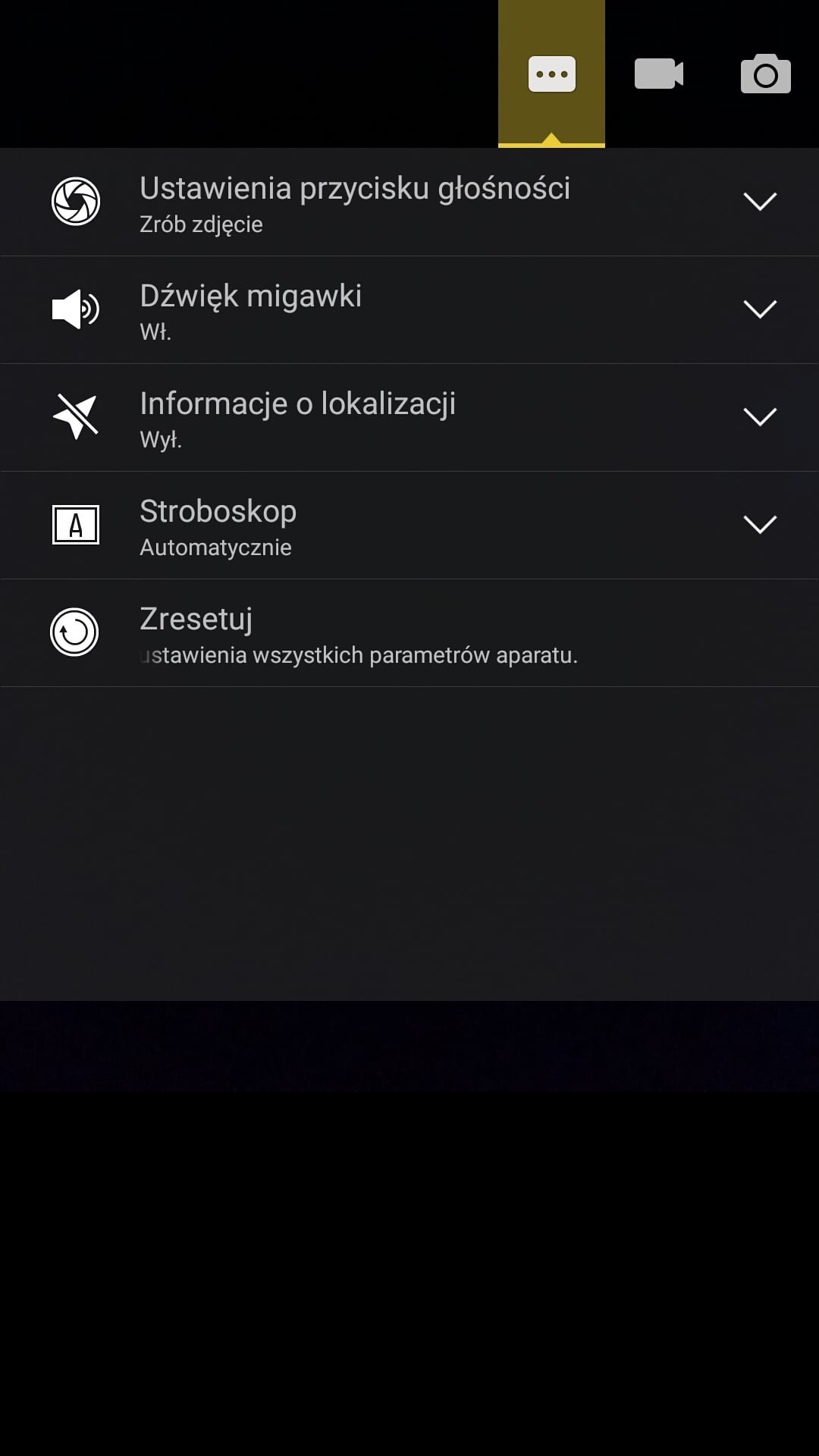Viewport: 819px width, 1456px height.
Task: Expand Stroboskop options
Action: point(409,526)
